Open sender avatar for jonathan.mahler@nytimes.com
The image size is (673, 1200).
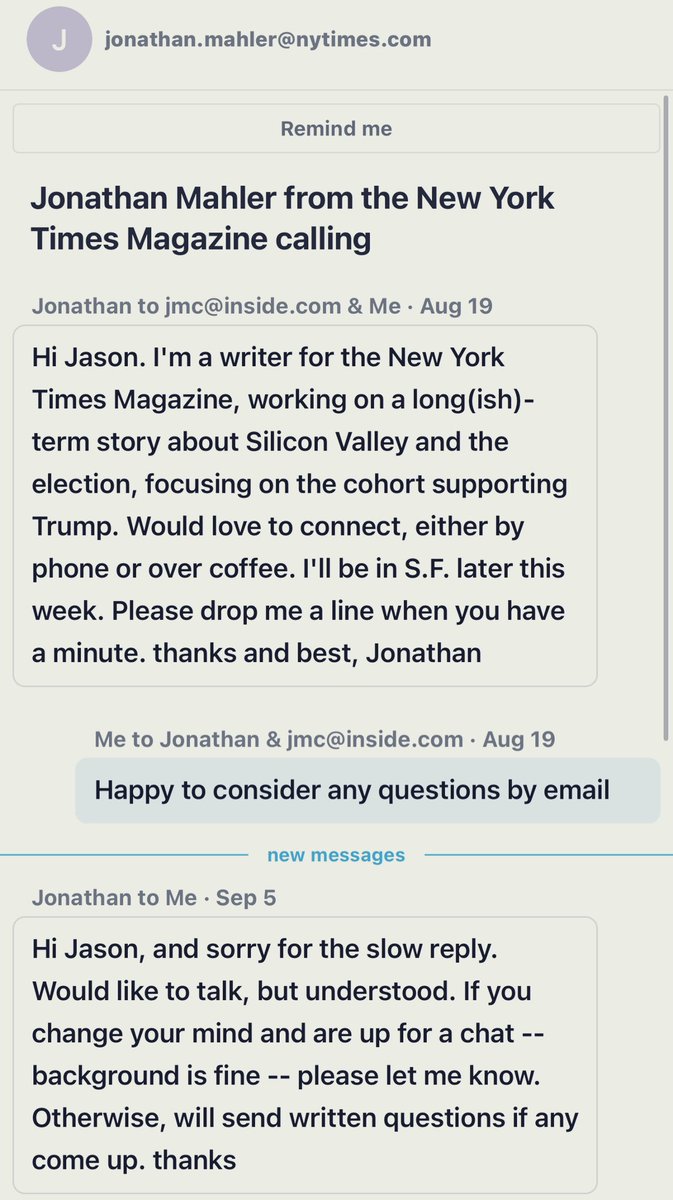(x=58, y=40)
